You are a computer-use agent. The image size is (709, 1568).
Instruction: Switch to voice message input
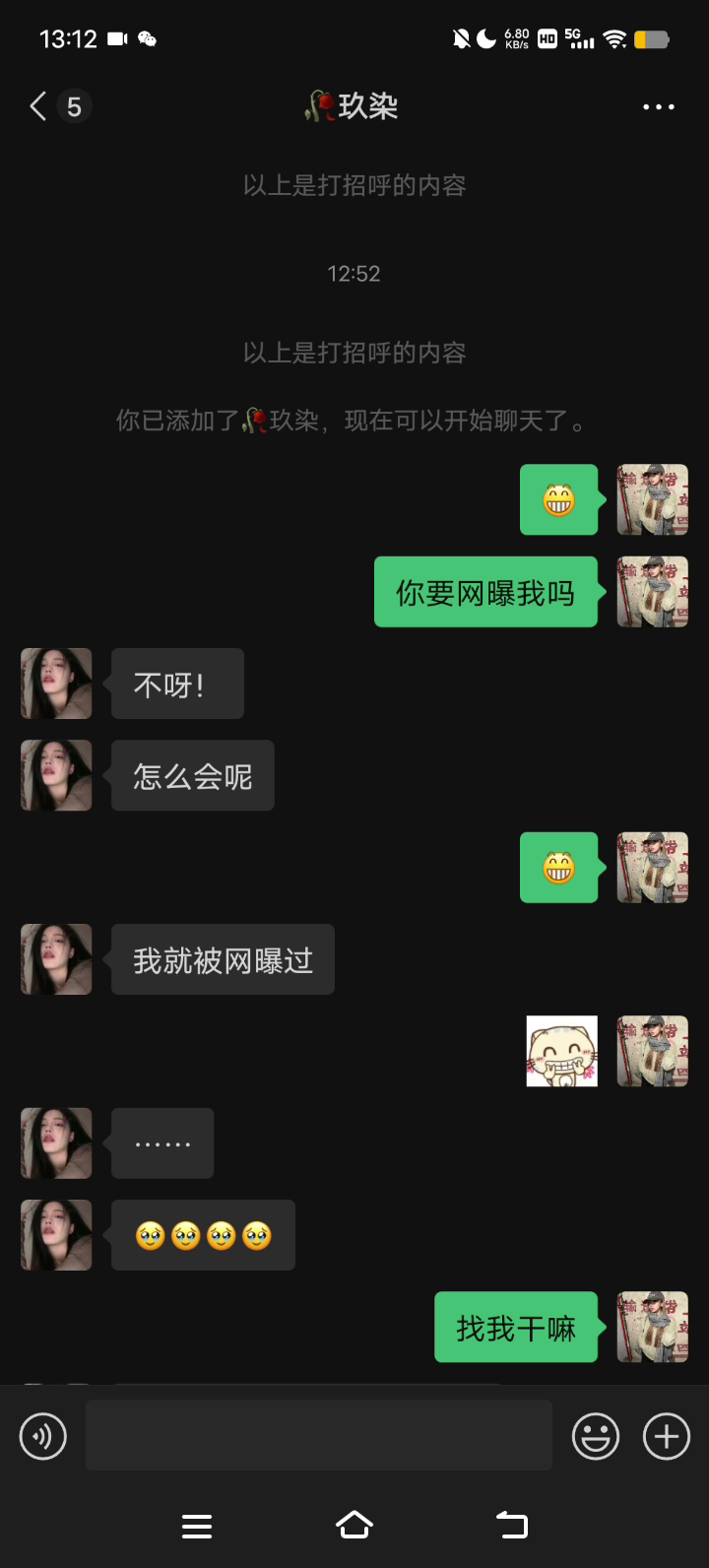(43, 1435)
